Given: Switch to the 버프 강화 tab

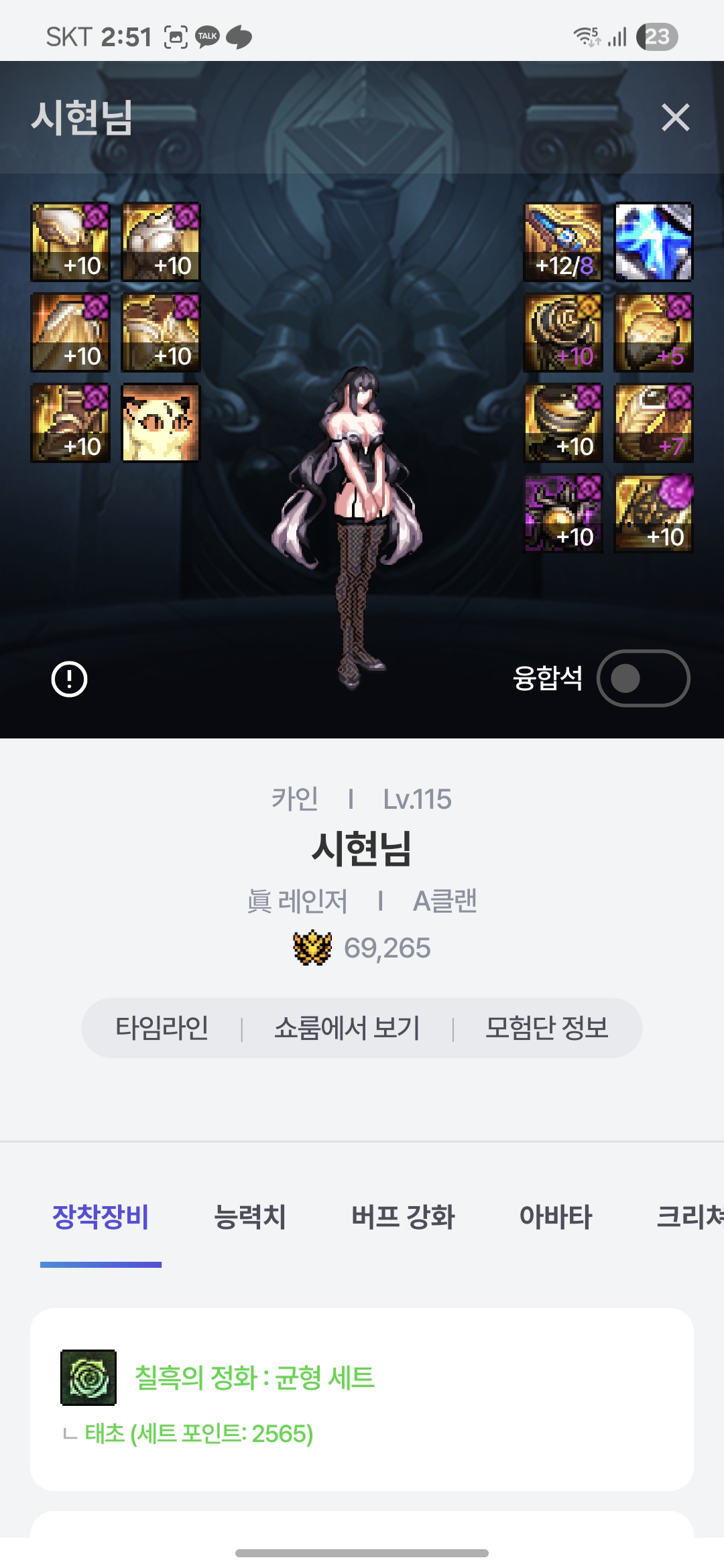Looking at the screenshot, I should 403,1217.
